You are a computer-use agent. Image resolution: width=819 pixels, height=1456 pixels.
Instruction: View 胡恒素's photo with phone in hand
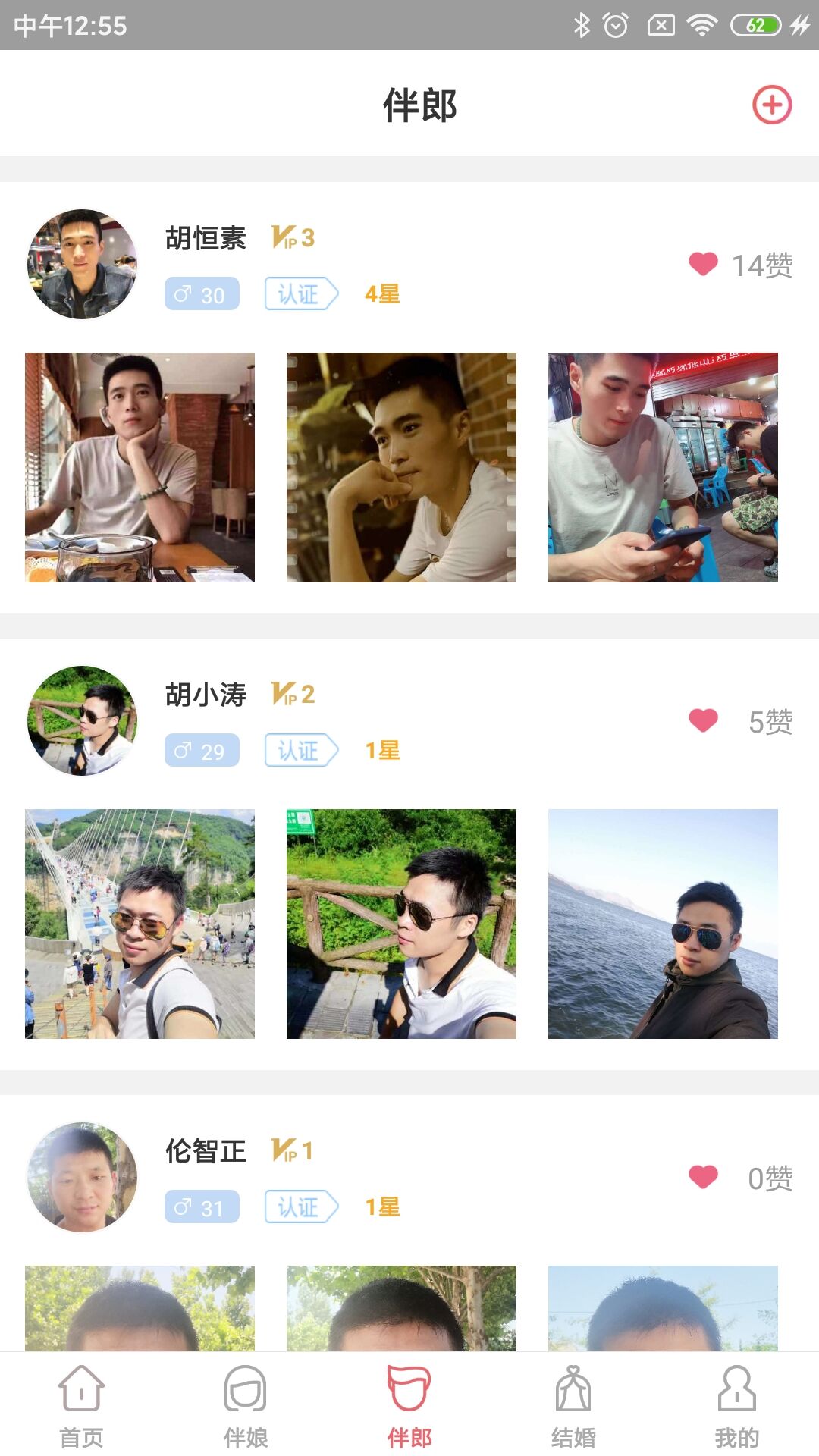[663, 467]
